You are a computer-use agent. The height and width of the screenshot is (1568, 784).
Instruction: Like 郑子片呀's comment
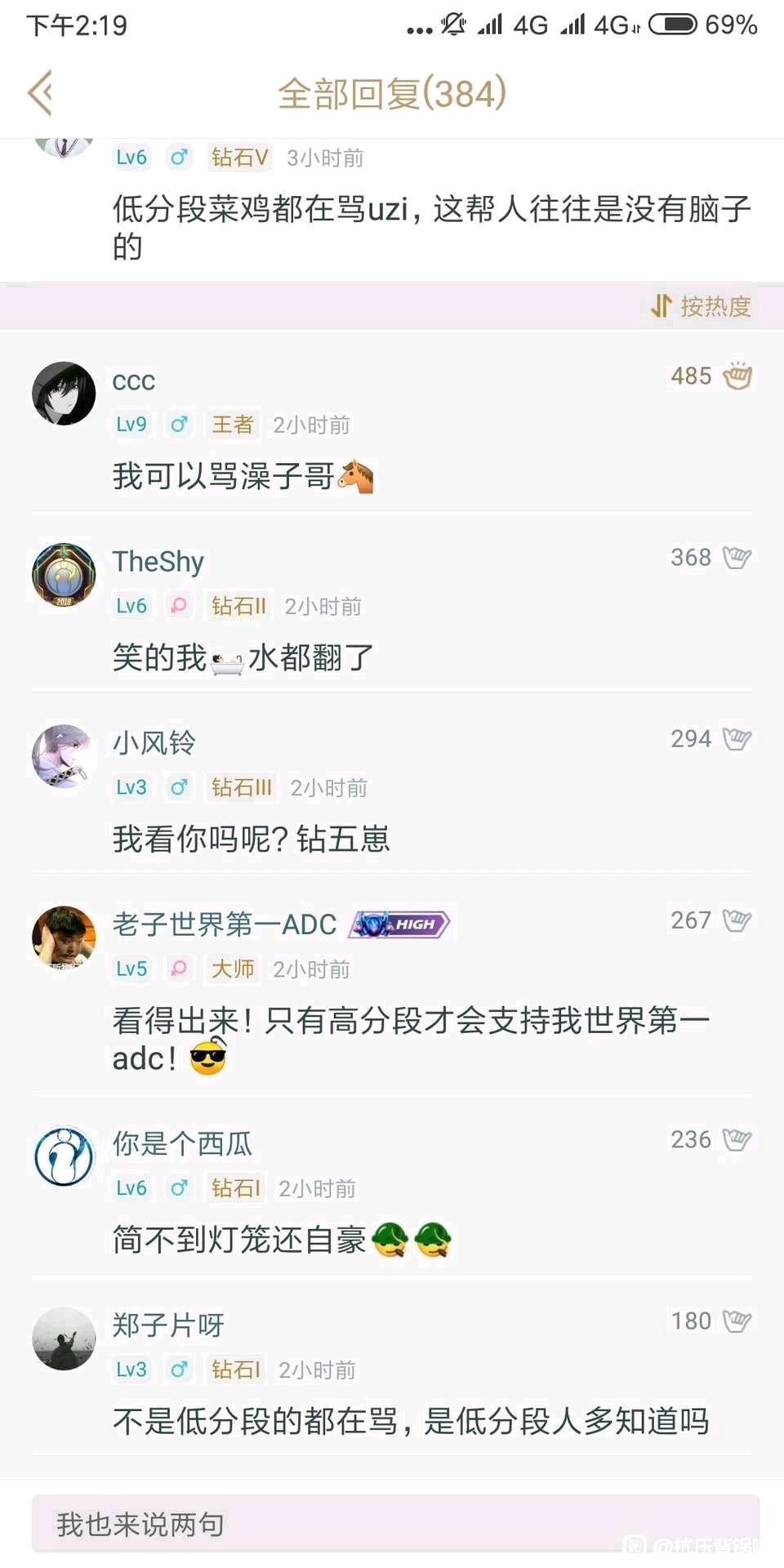tap(737, 1321)
